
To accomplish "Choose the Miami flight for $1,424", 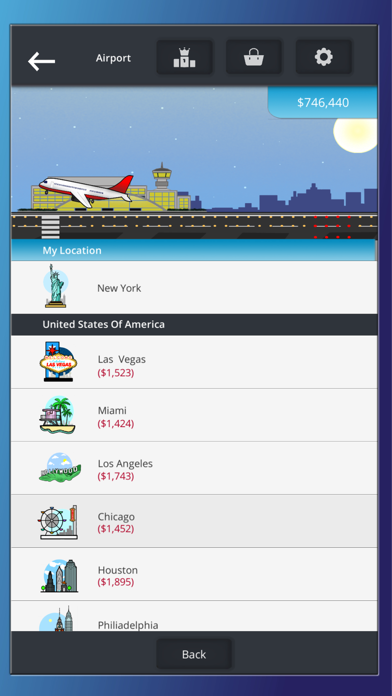I will [194, 415].
